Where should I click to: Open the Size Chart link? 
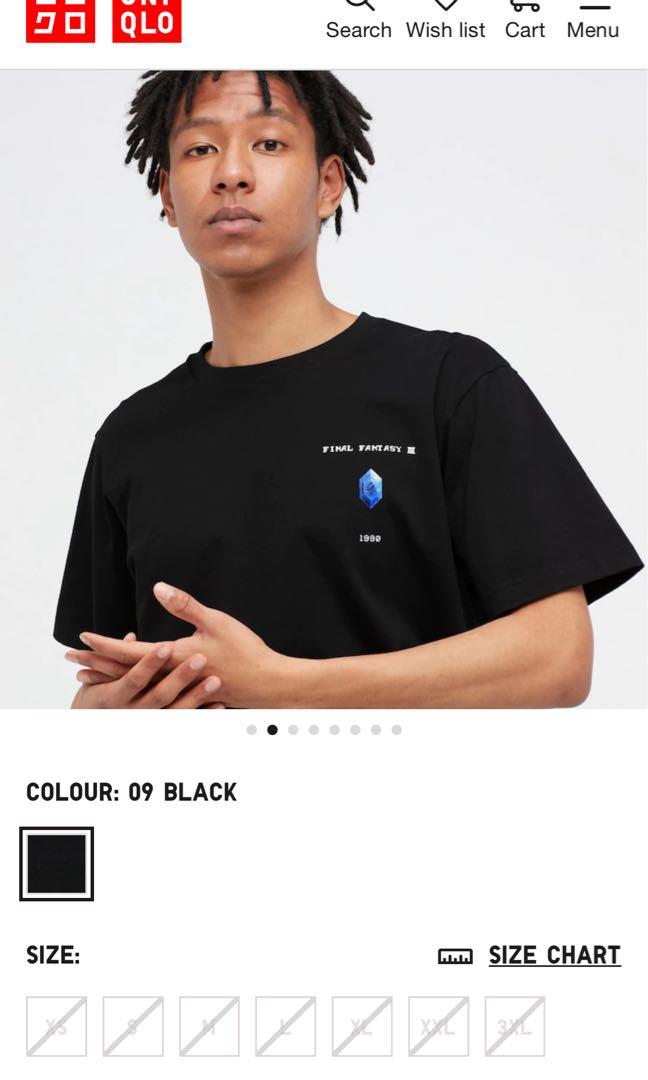tap(554, 956)
